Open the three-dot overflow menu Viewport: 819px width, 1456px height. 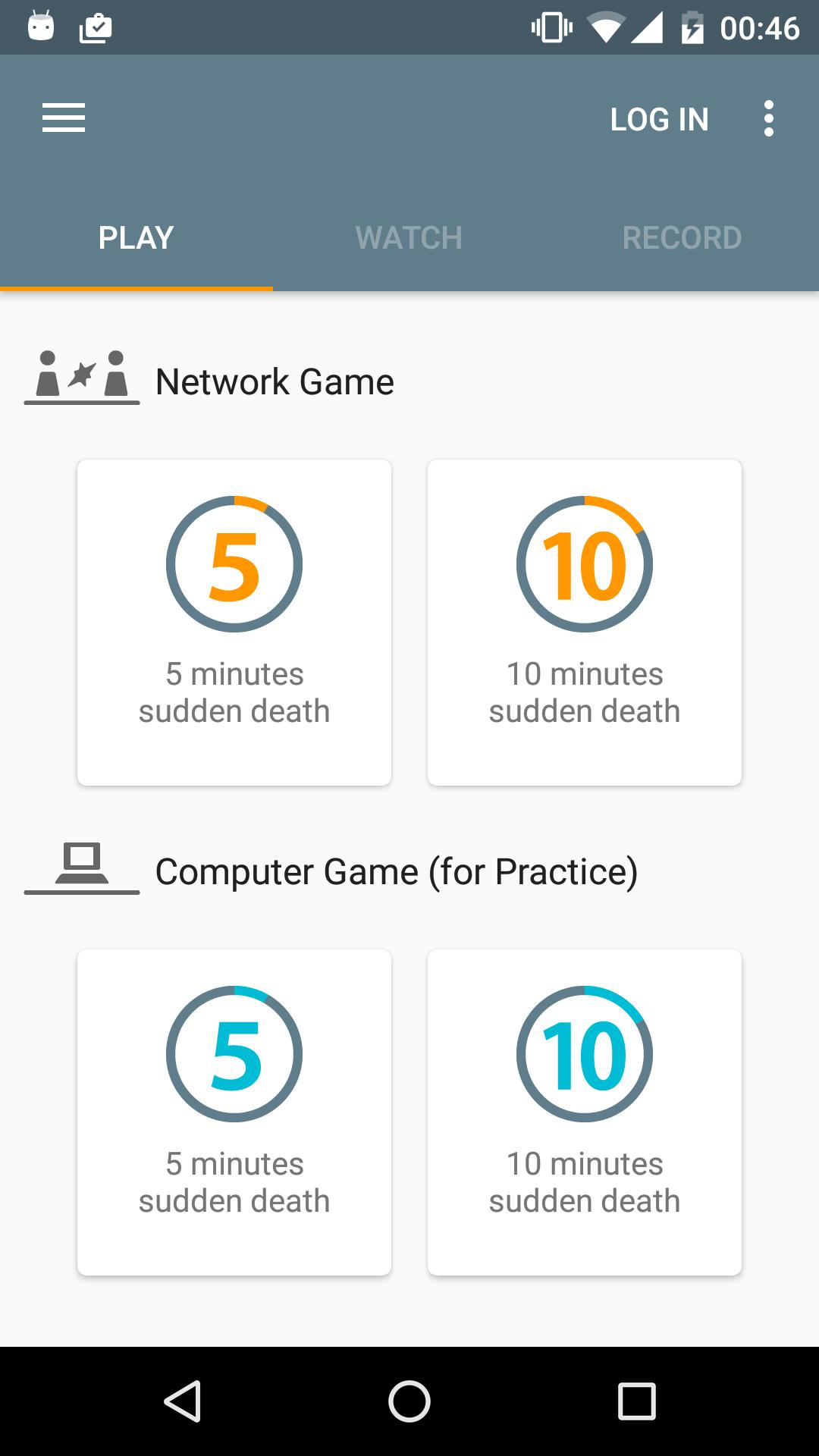coord(768,119)
